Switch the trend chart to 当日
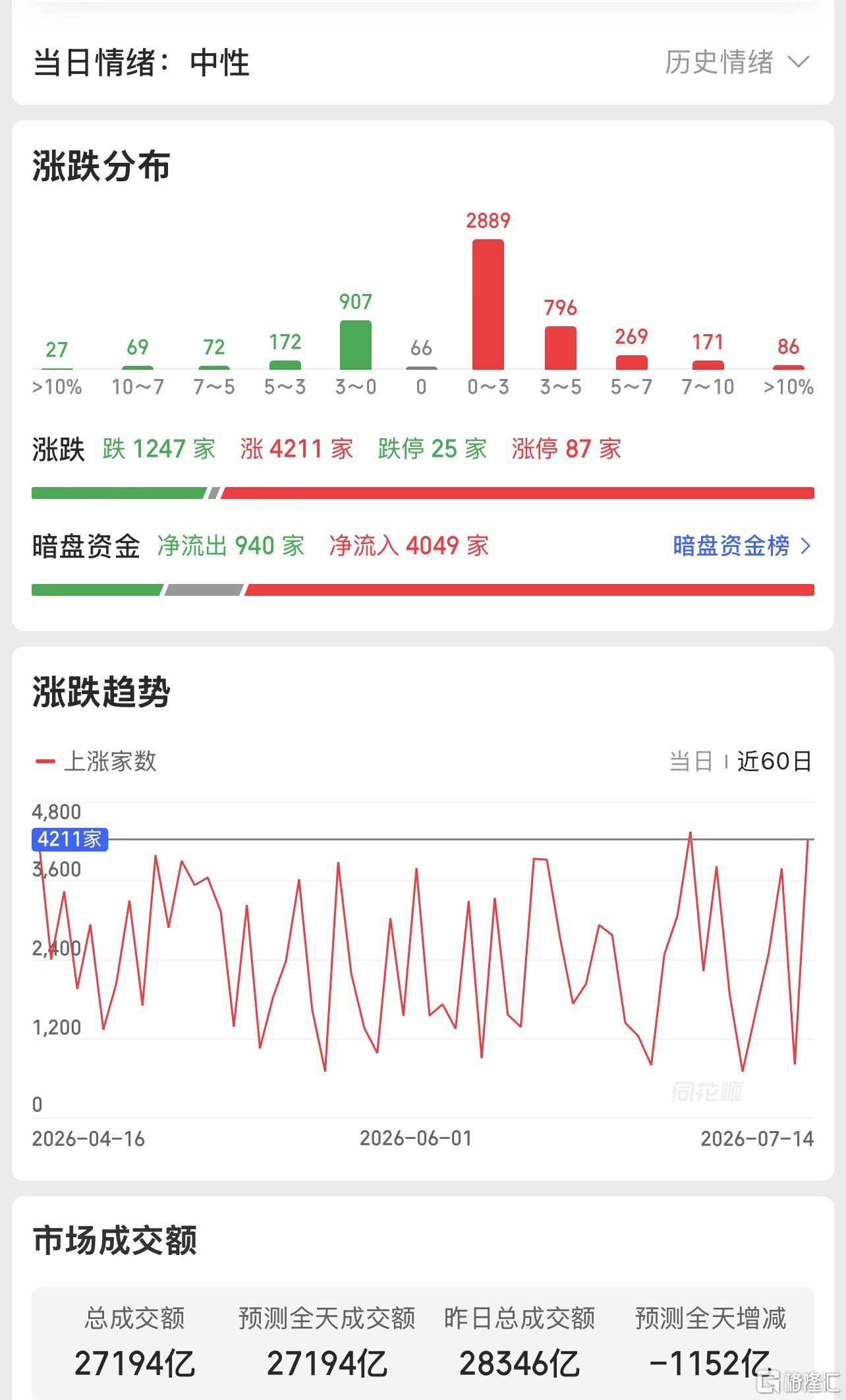 pos(691,761)
